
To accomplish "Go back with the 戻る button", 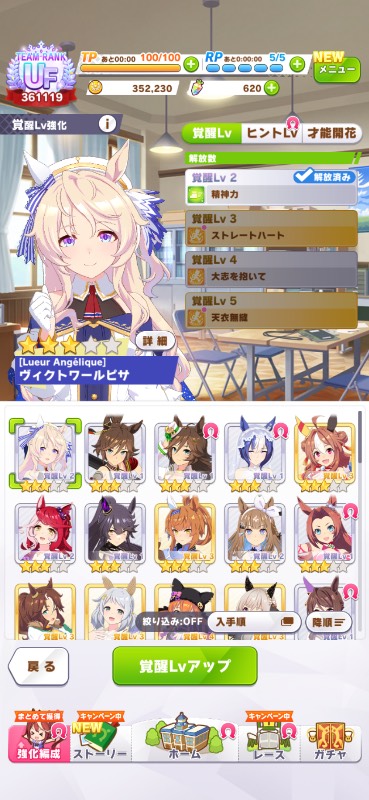I will coord(39,666).
